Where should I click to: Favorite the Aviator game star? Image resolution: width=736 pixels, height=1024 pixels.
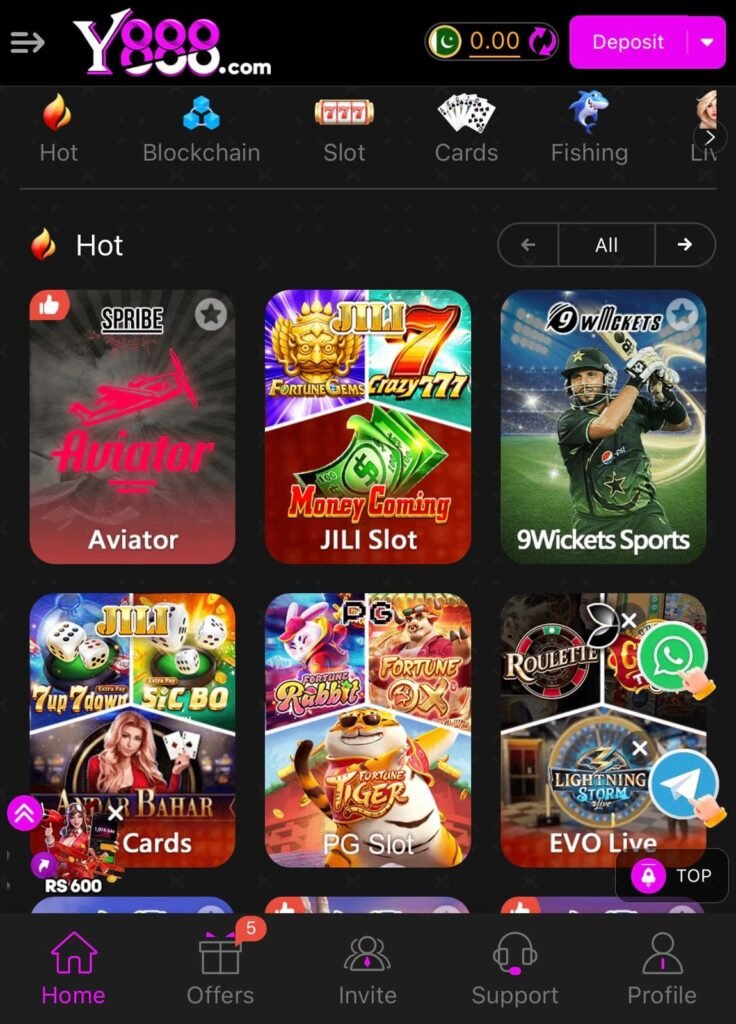(x=210, y=315)
